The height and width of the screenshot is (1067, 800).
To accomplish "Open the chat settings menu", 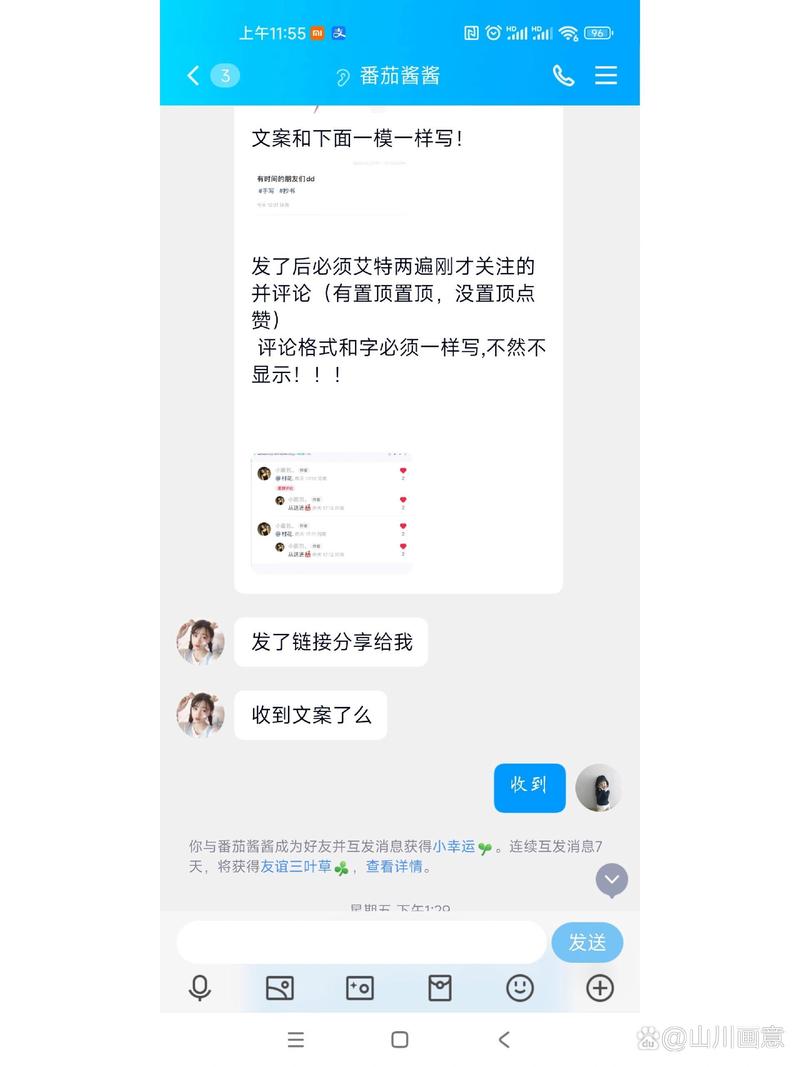I will (x=606, y=76).
